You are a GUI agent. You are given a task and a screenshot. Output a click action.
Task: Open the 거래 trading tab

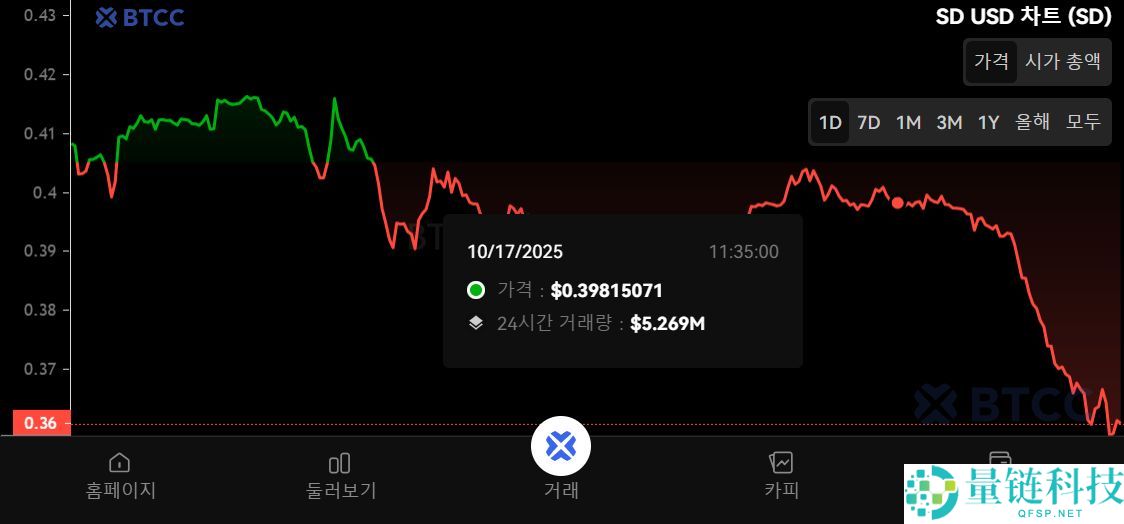pos(561,460)
